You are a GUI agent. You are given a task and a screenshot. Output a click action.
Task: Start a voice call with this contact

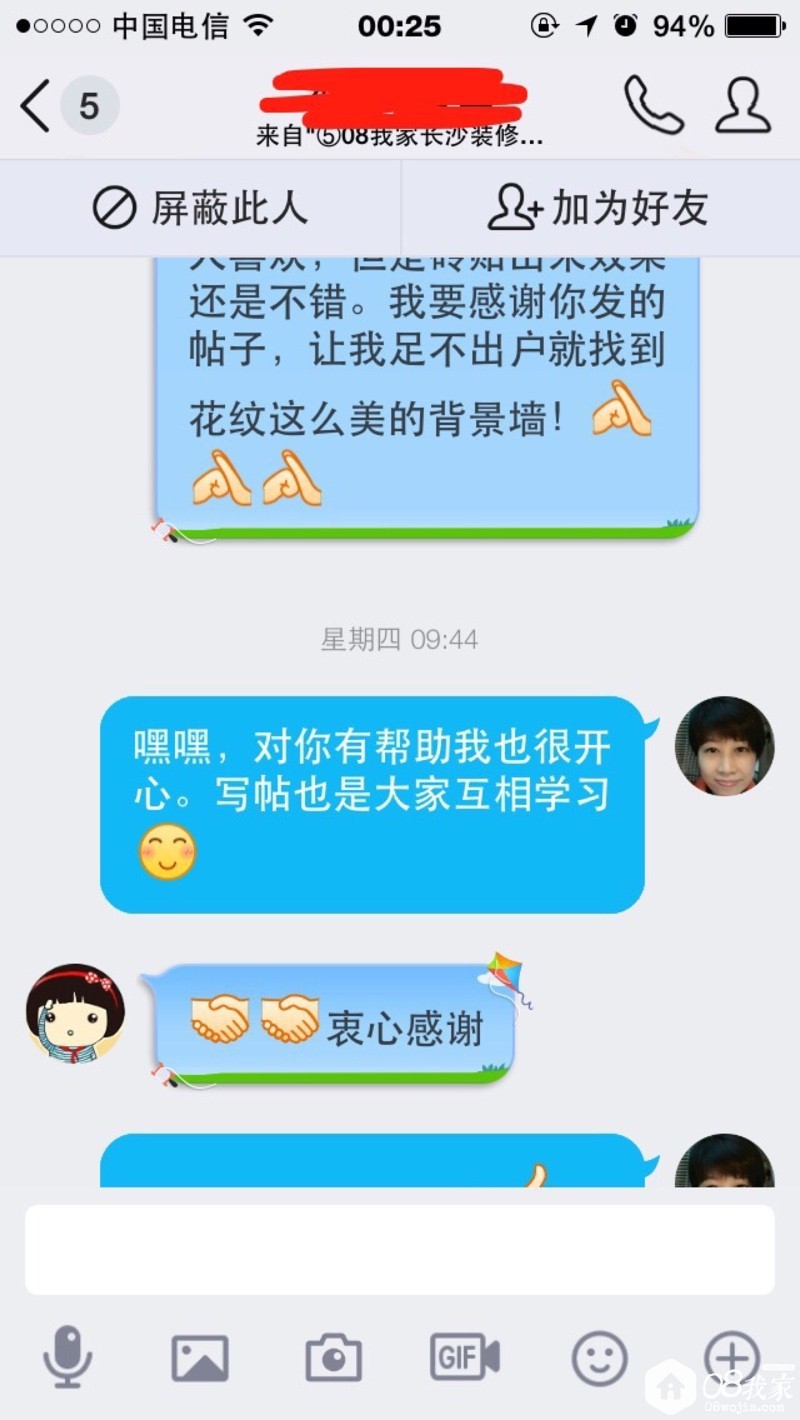654,105
